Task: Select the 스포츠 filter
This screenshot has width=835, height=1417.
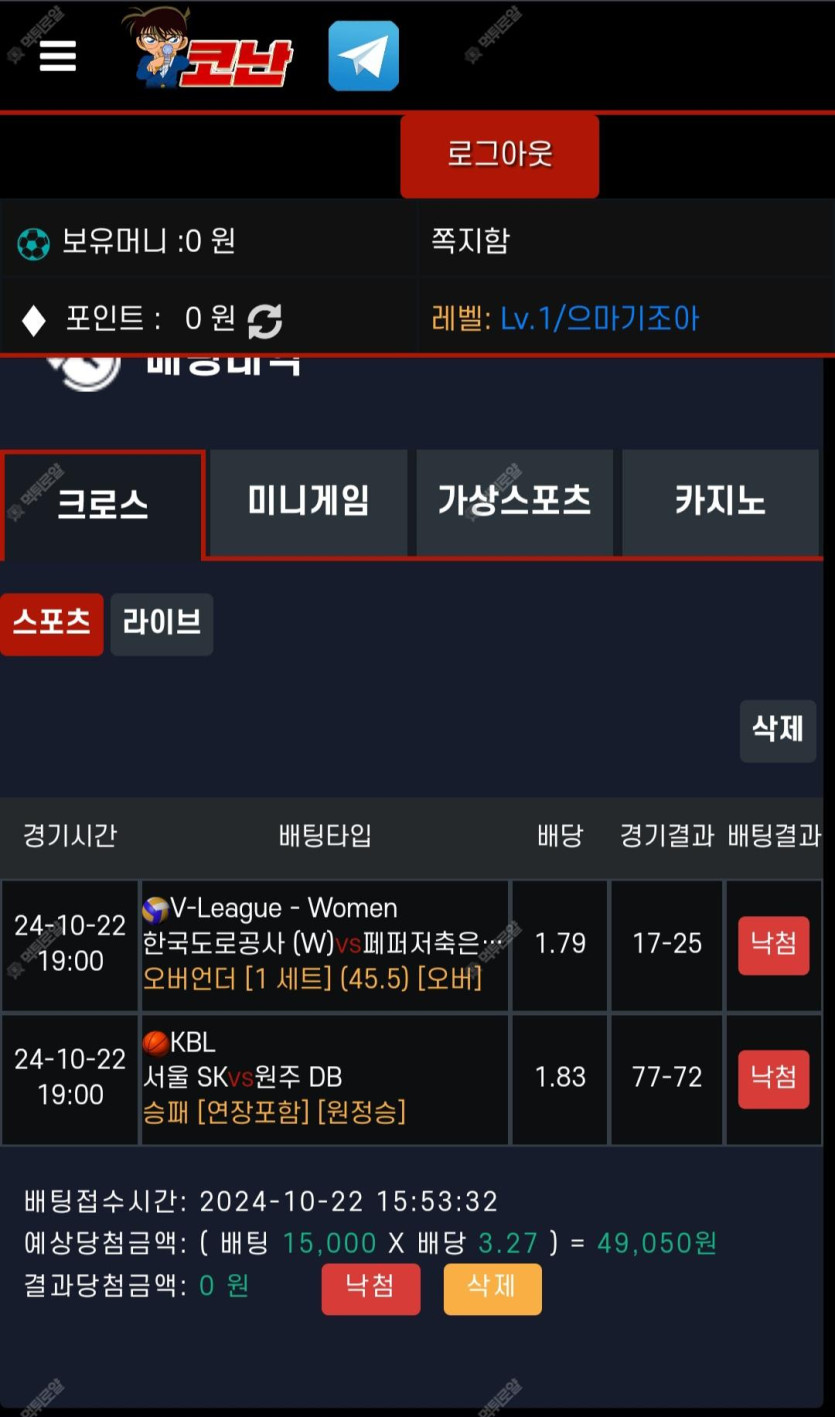Action: click(x=51, y=624)
